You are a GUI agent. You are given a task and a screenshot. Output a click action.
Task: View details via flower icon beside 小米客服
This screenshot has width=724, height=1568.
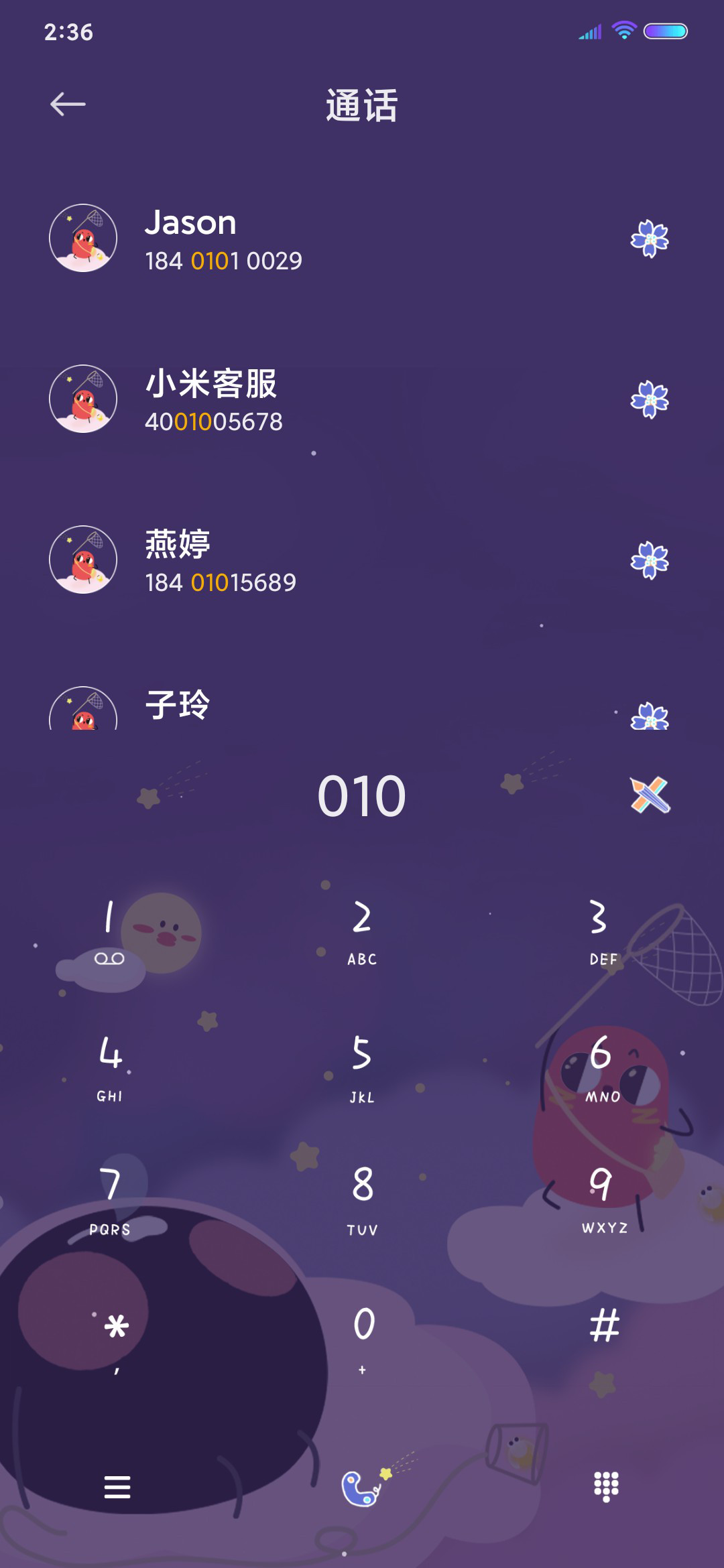coord(650,400)
